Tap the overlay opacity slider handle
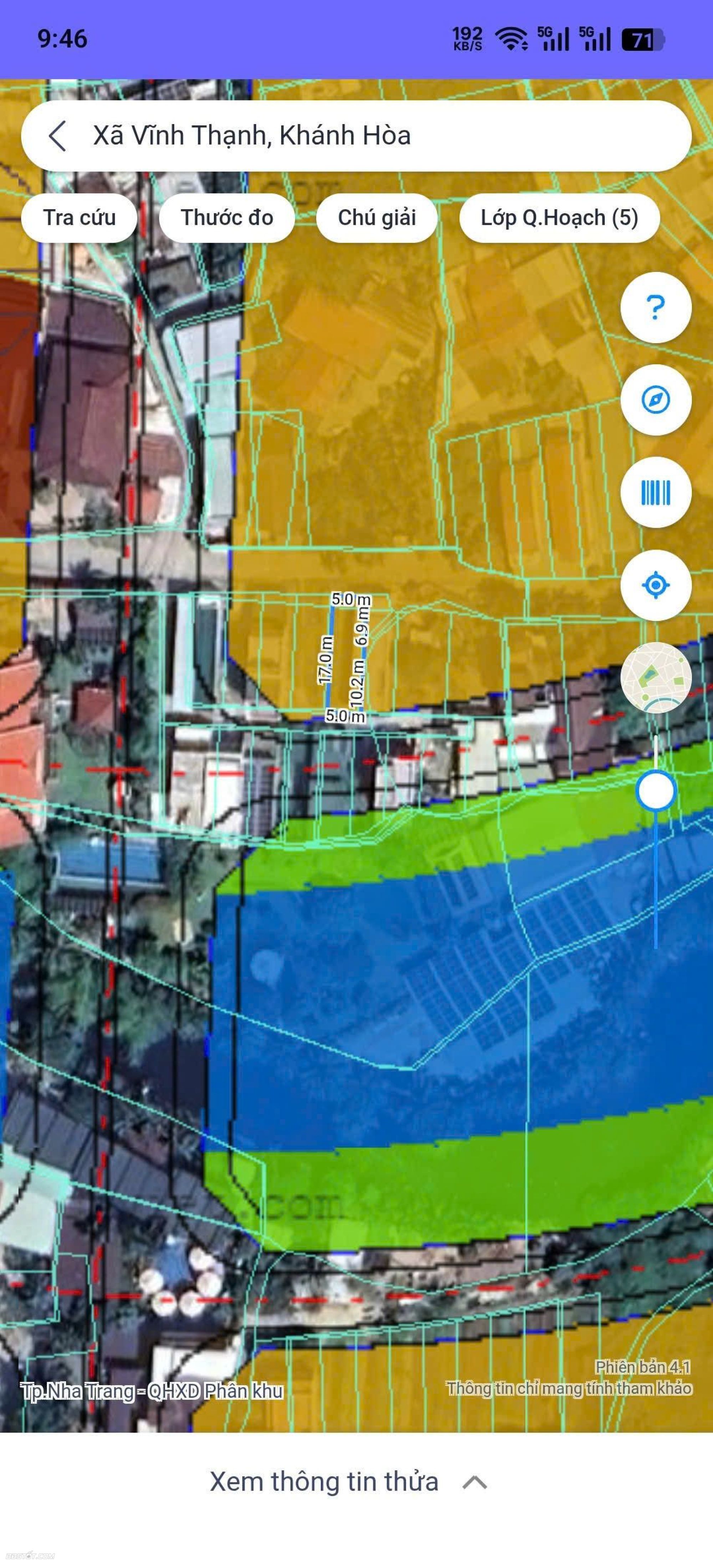713x1568 pixels. click(655, 791)
